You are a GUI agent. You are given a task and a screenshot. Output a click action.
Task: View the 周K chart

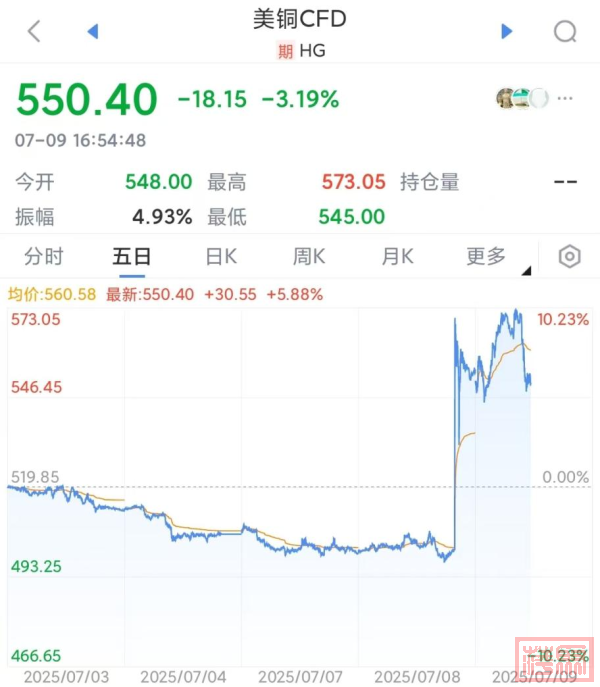pyautogui.click(x=309, y=256)
